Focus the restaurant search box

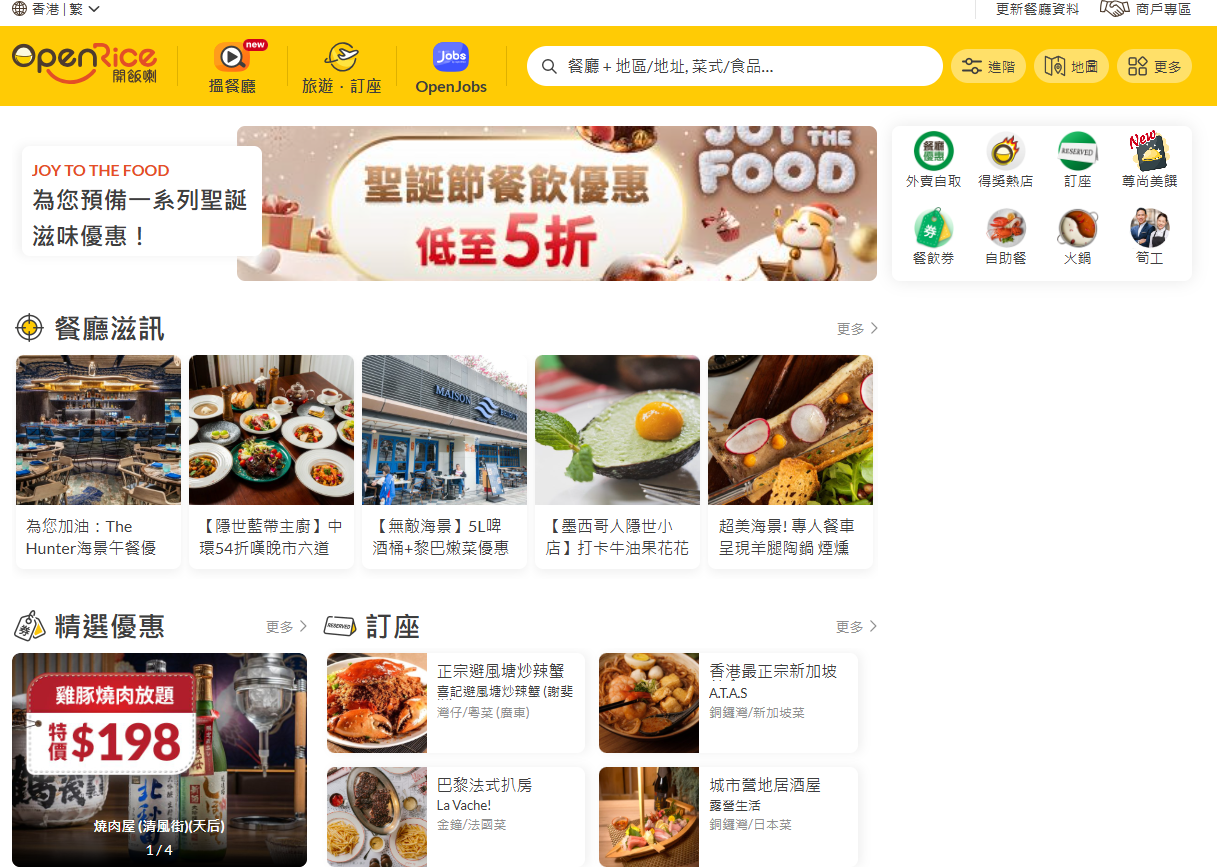point(740,66)
